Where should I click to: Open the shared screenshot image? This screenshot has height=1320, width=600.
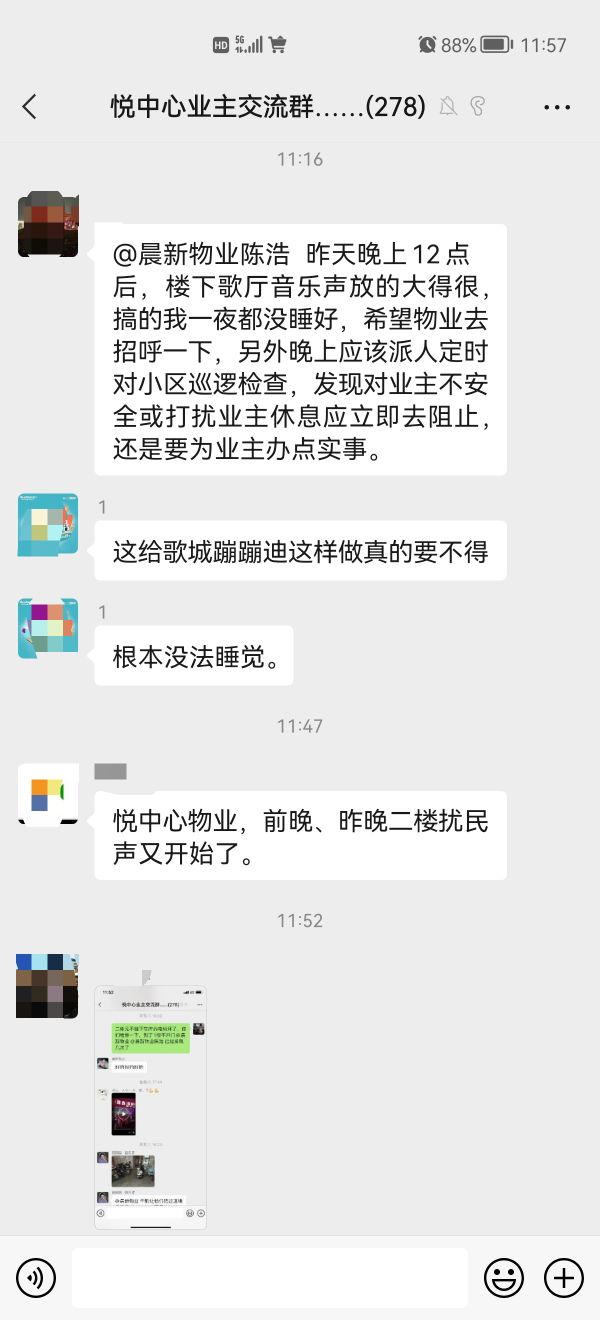tap(150, 1107)
